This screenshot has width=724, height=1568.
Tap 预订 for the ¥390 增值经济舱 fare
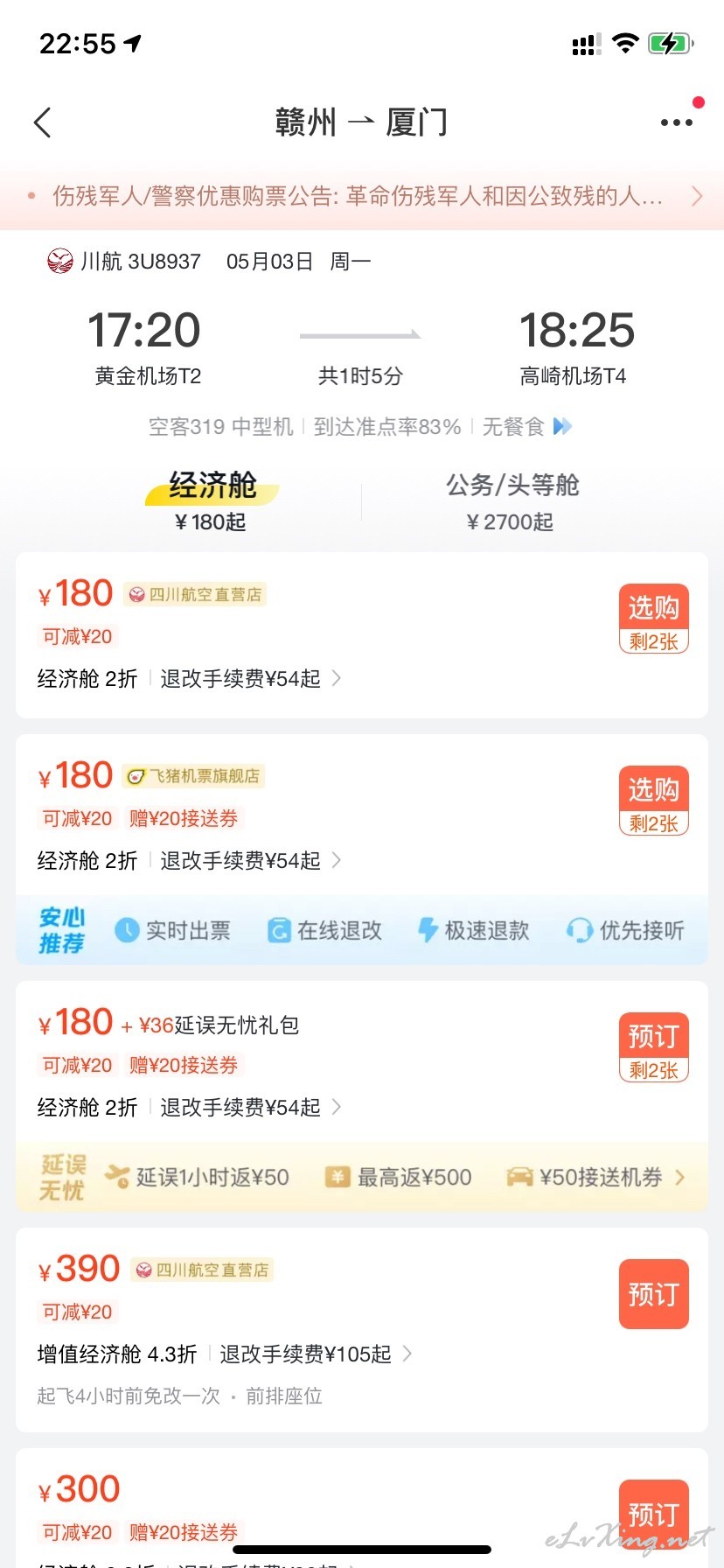tap(654, 1294)
